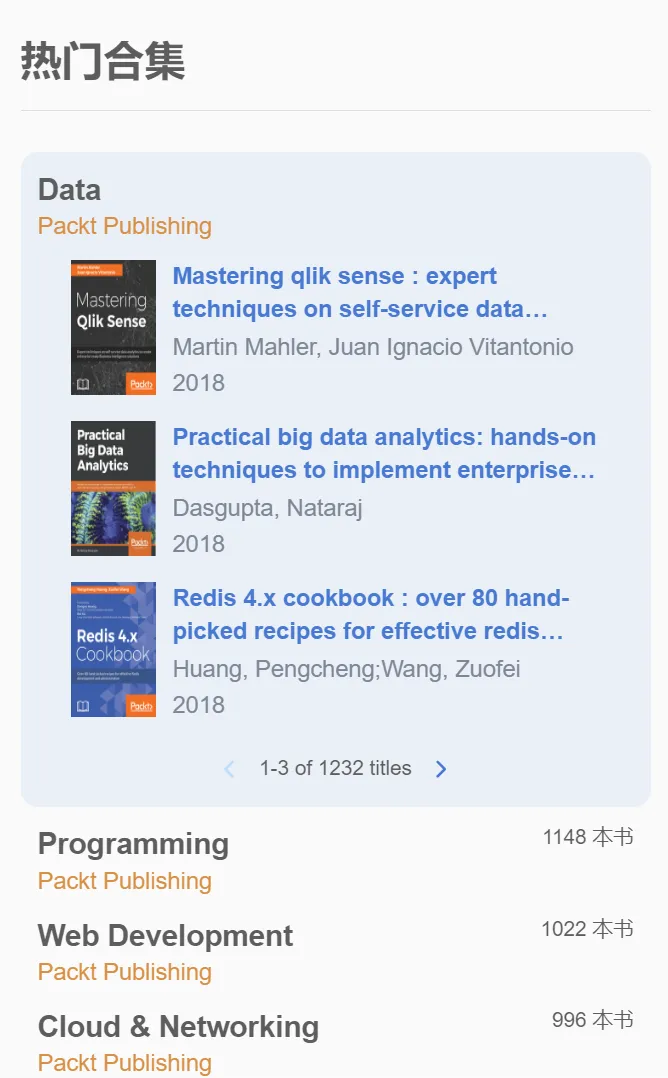Open the Mastering qlik sense book title
Screen dimensions: 668x1078
(360, 292)
